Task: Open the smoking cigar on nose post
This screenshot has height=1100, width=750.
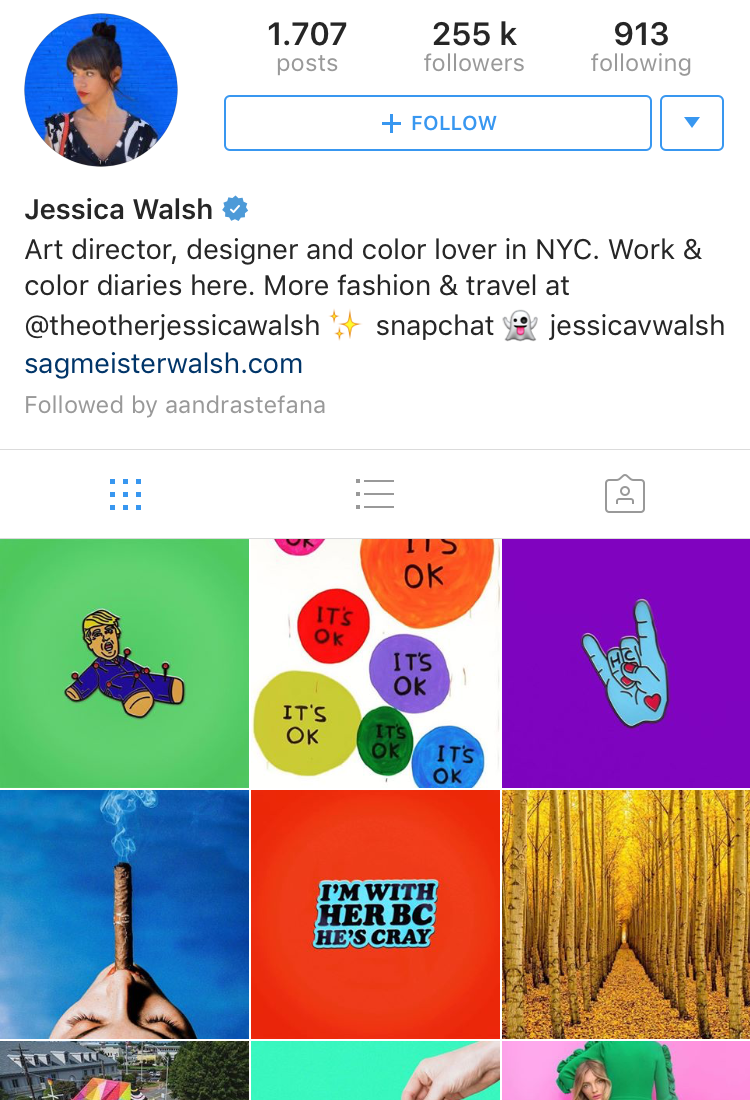Action: [124, 914]
